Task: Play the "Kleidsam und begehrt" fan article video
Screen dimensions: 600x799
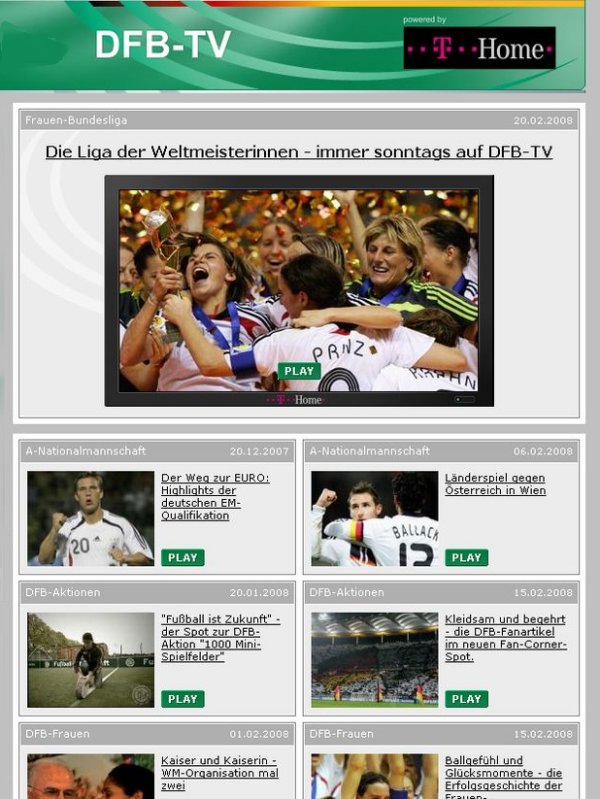Action: 466,698
